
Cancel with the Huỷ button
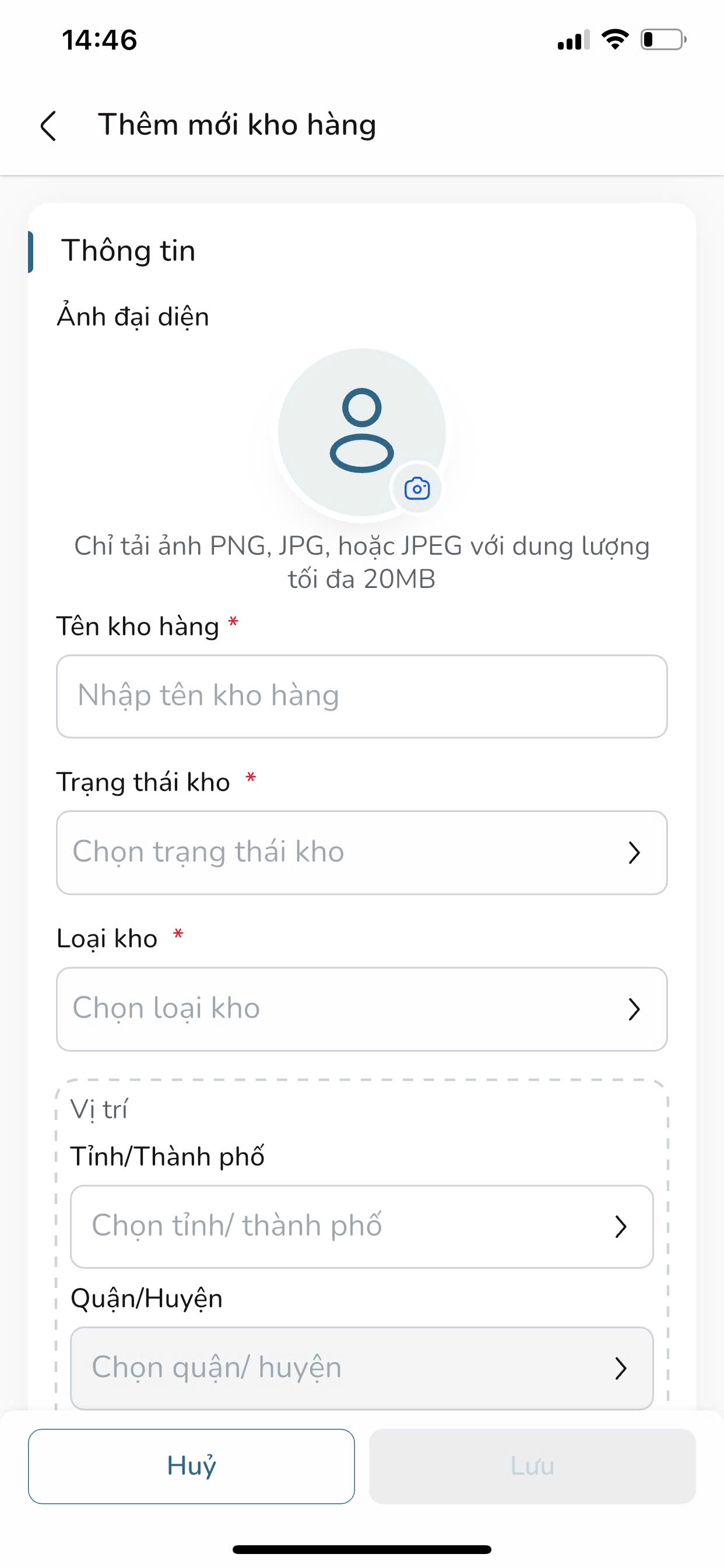[191, 1466]
